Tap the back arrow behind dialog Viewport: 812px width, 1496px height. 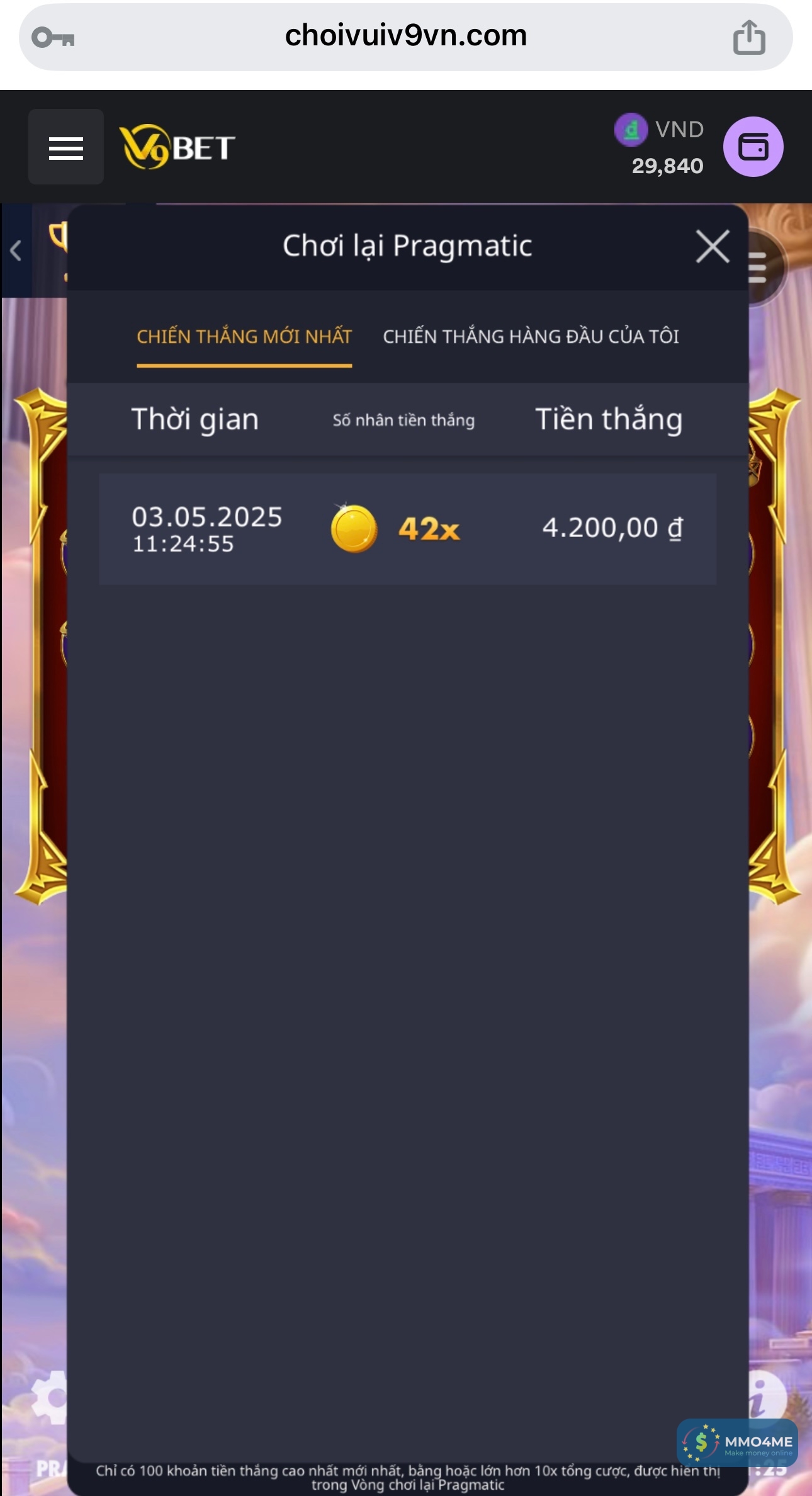16,251
